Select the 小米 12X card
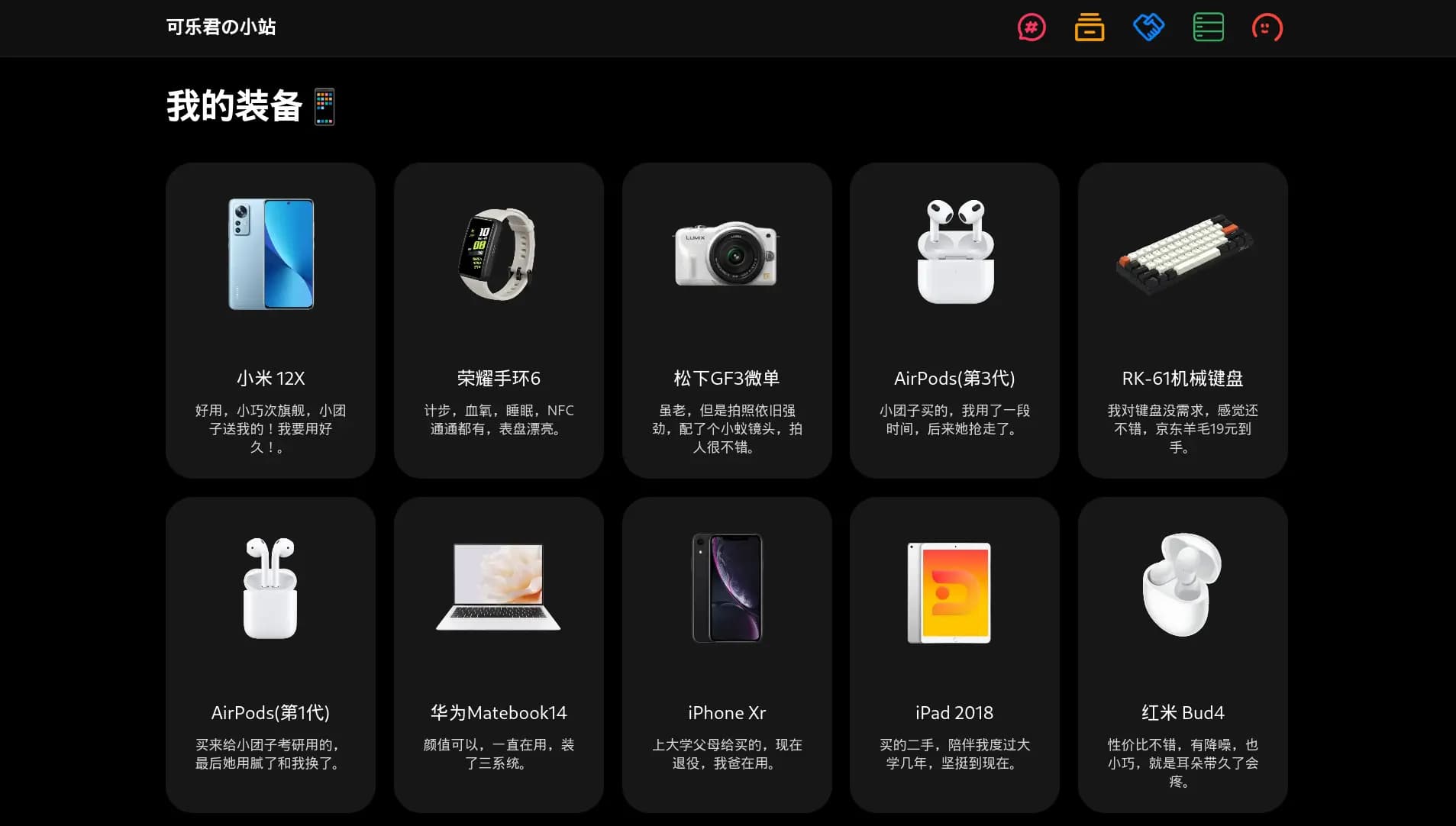 [x=270, y=321]
